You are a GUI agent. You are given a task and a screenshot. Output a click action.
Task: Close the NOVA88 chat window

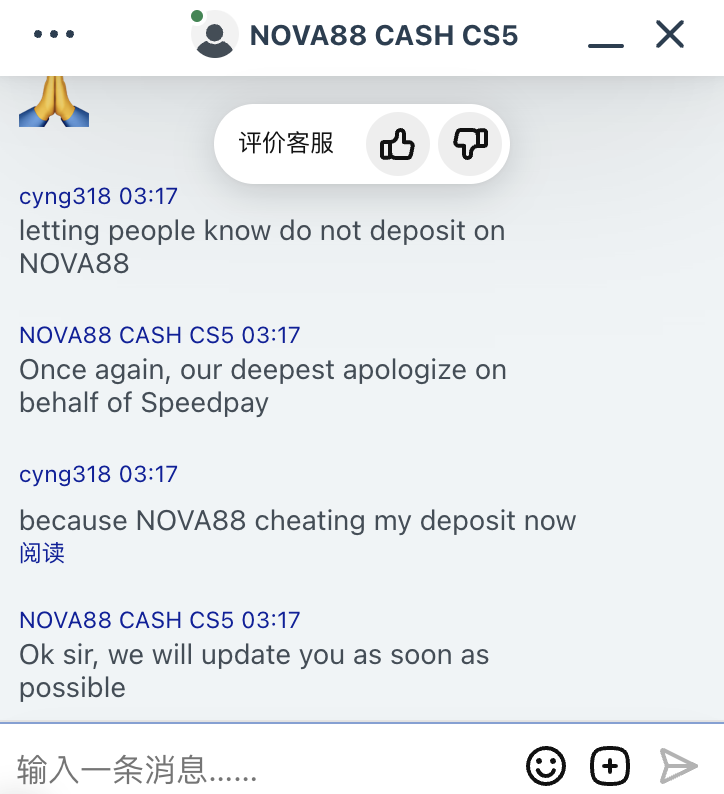click(x=669, y=35)
